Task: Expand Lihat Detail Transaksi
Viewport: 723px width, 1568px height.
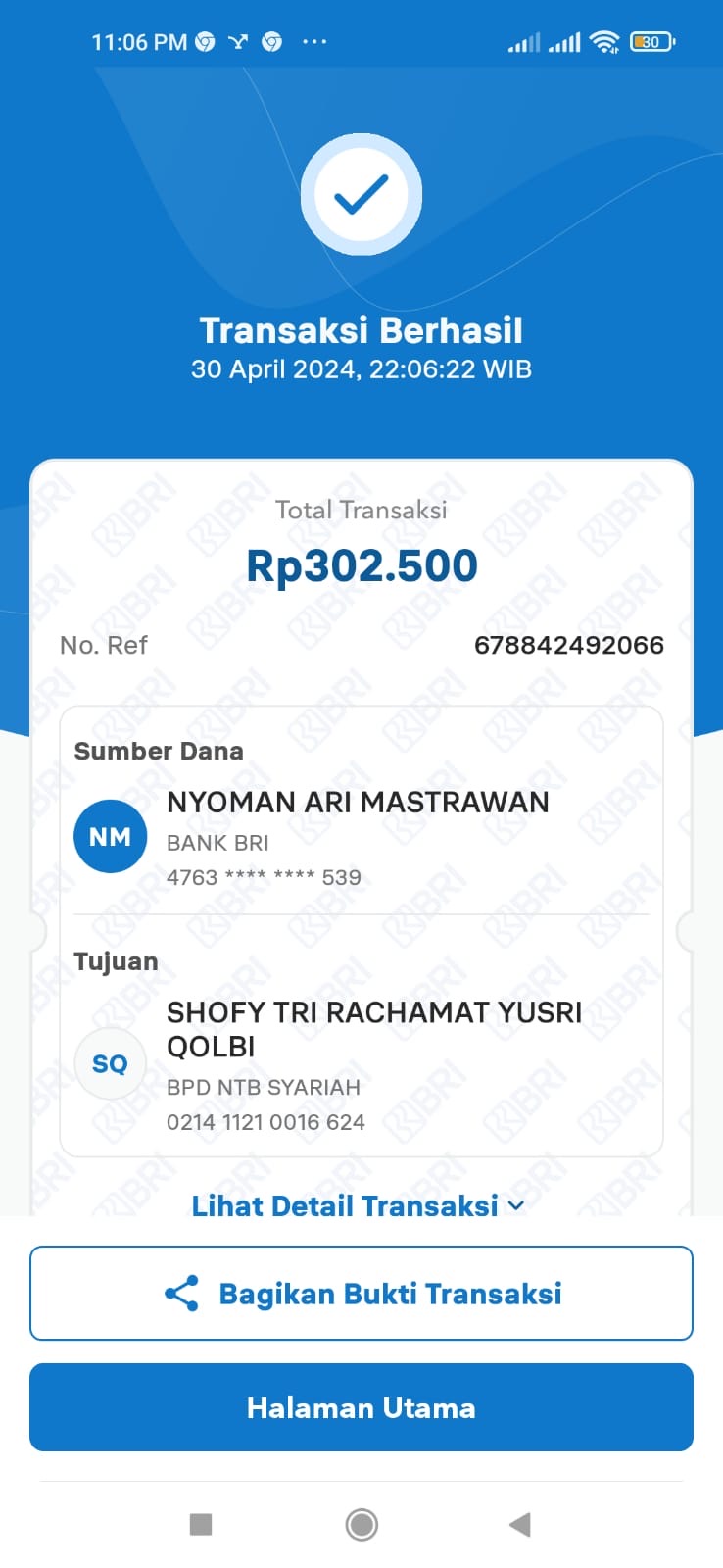Action: pos(359,1205)
